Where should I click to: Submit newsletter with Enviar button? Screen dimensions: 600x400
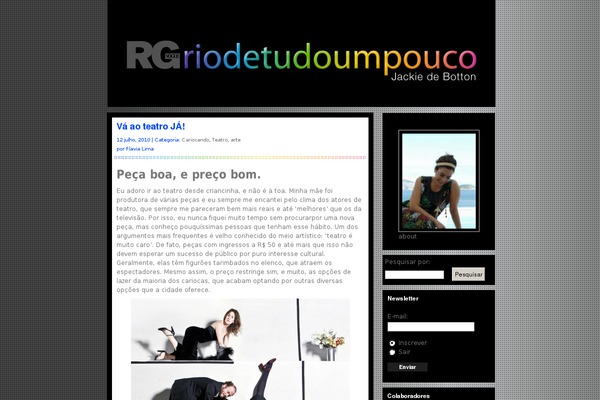tap(407, 367)
